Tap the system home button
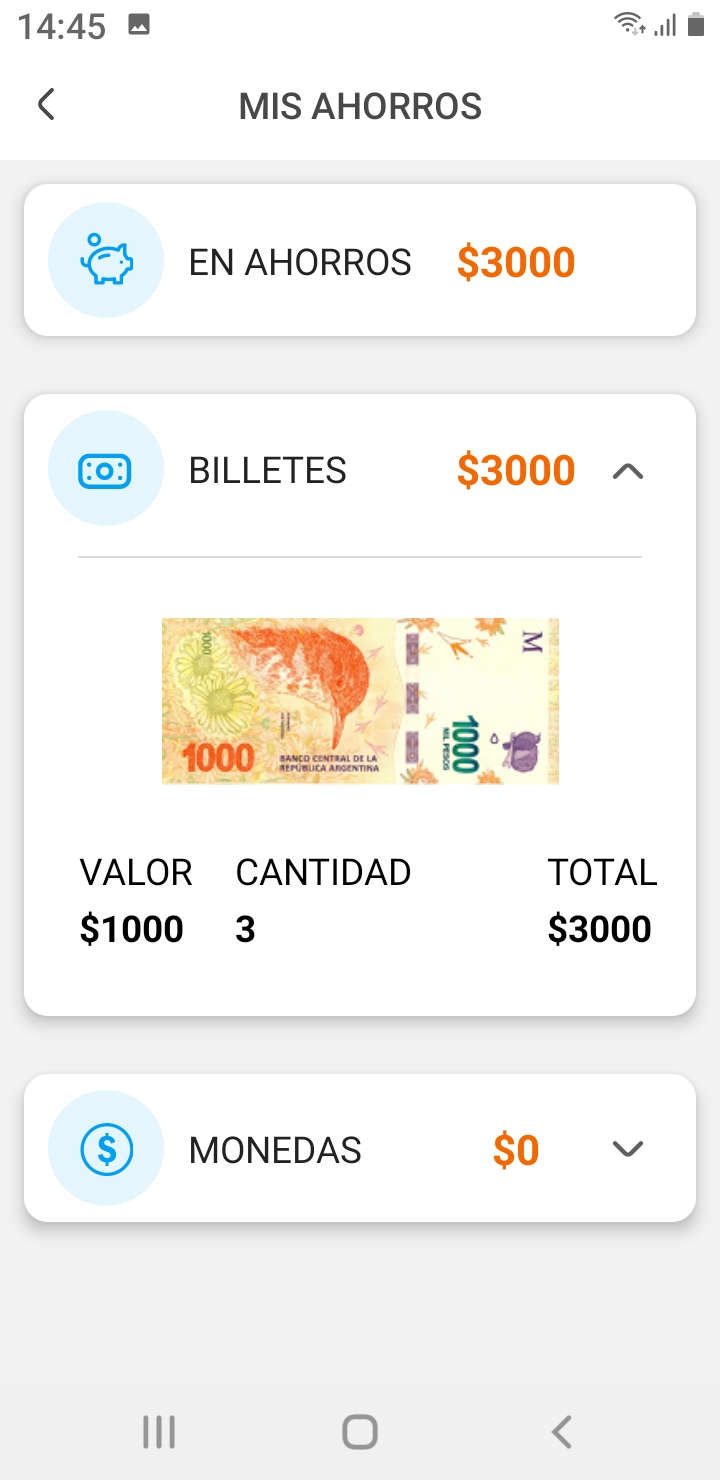The image size is (720, 1480). point(360,1432)
